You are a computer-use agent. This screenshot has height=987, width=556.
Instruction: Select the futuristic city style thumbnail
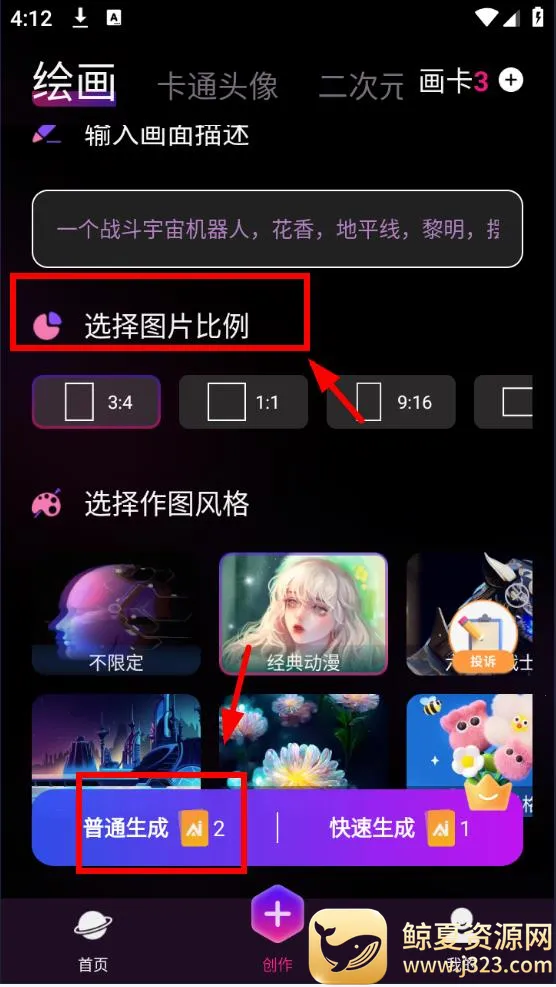116,742
